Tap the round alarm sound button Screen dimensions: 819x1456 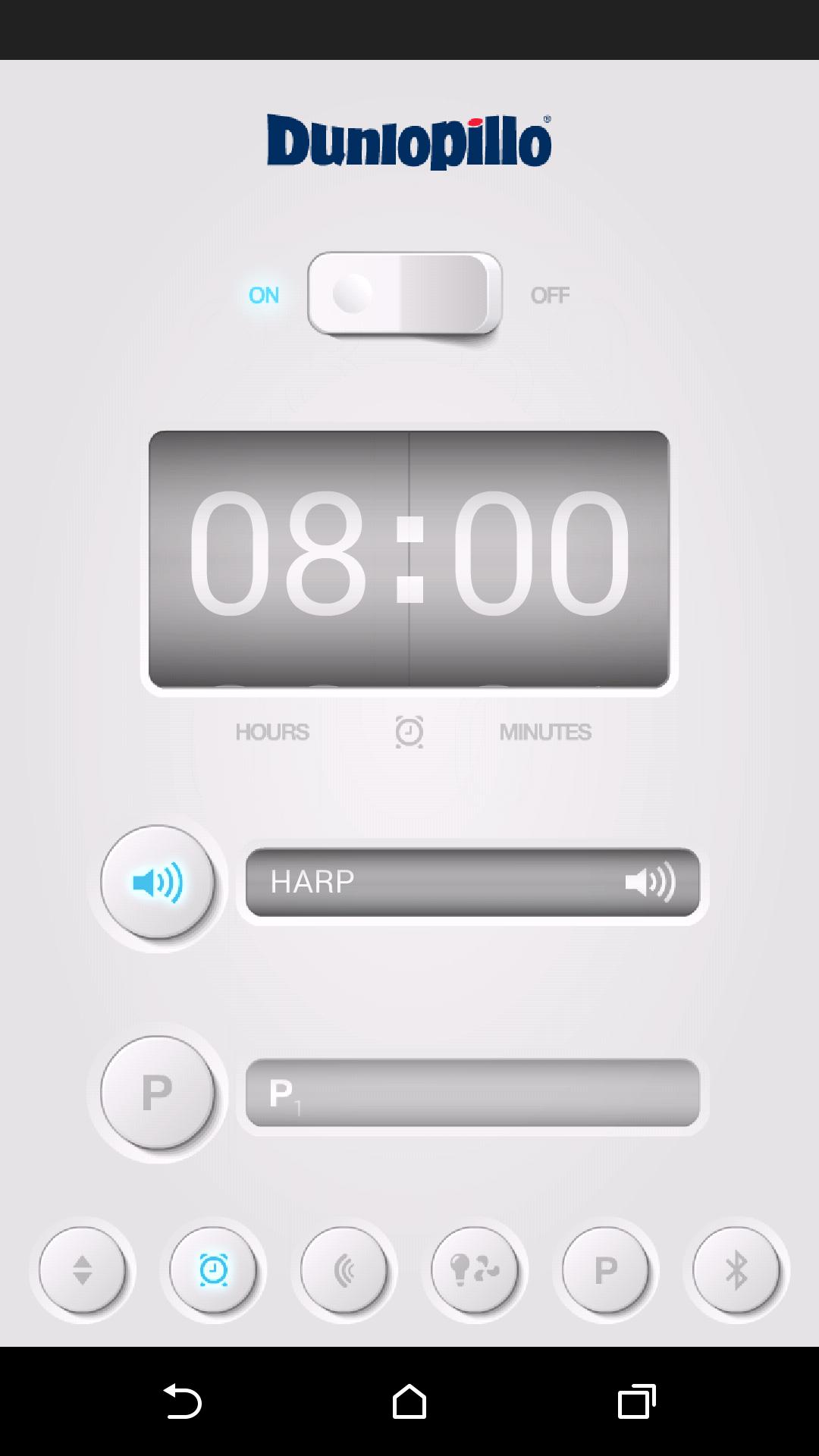158,883
